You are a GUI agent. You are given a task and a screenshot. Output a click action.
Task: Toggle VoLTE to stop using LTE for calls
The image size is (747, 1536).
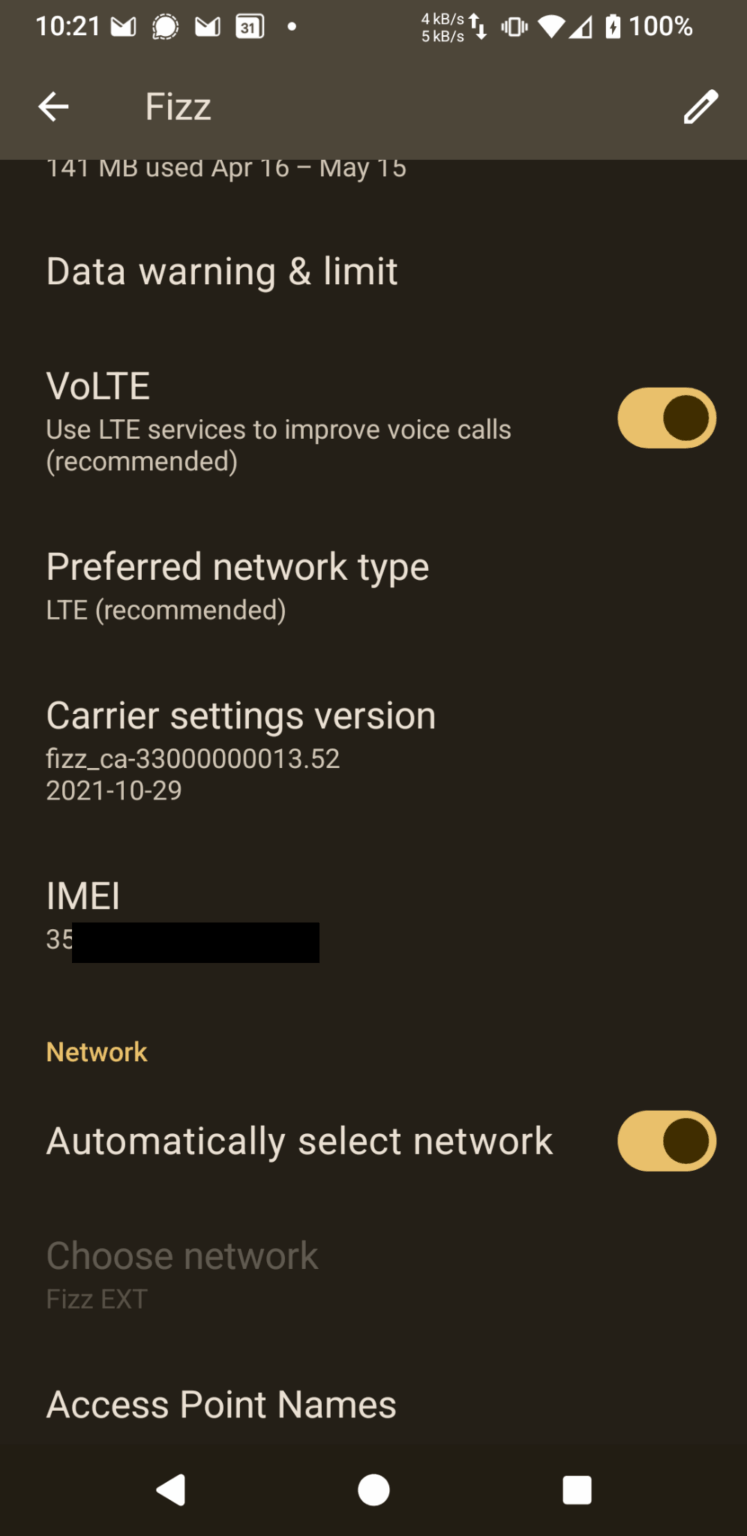[x=666, y=418]
